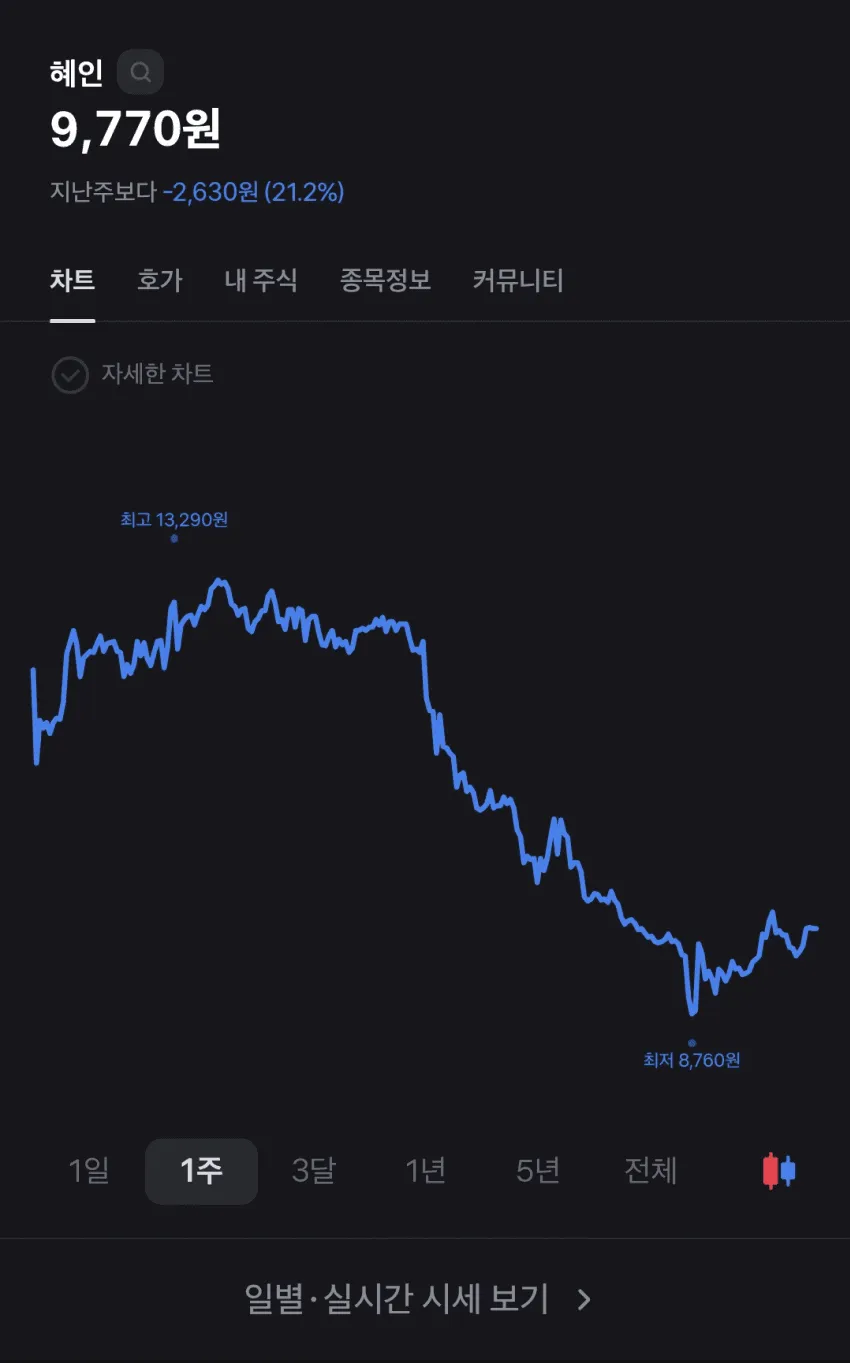Select the 1주 chart range
The height and width of the screenshot is (1363, 850).
click(201, 1170)
